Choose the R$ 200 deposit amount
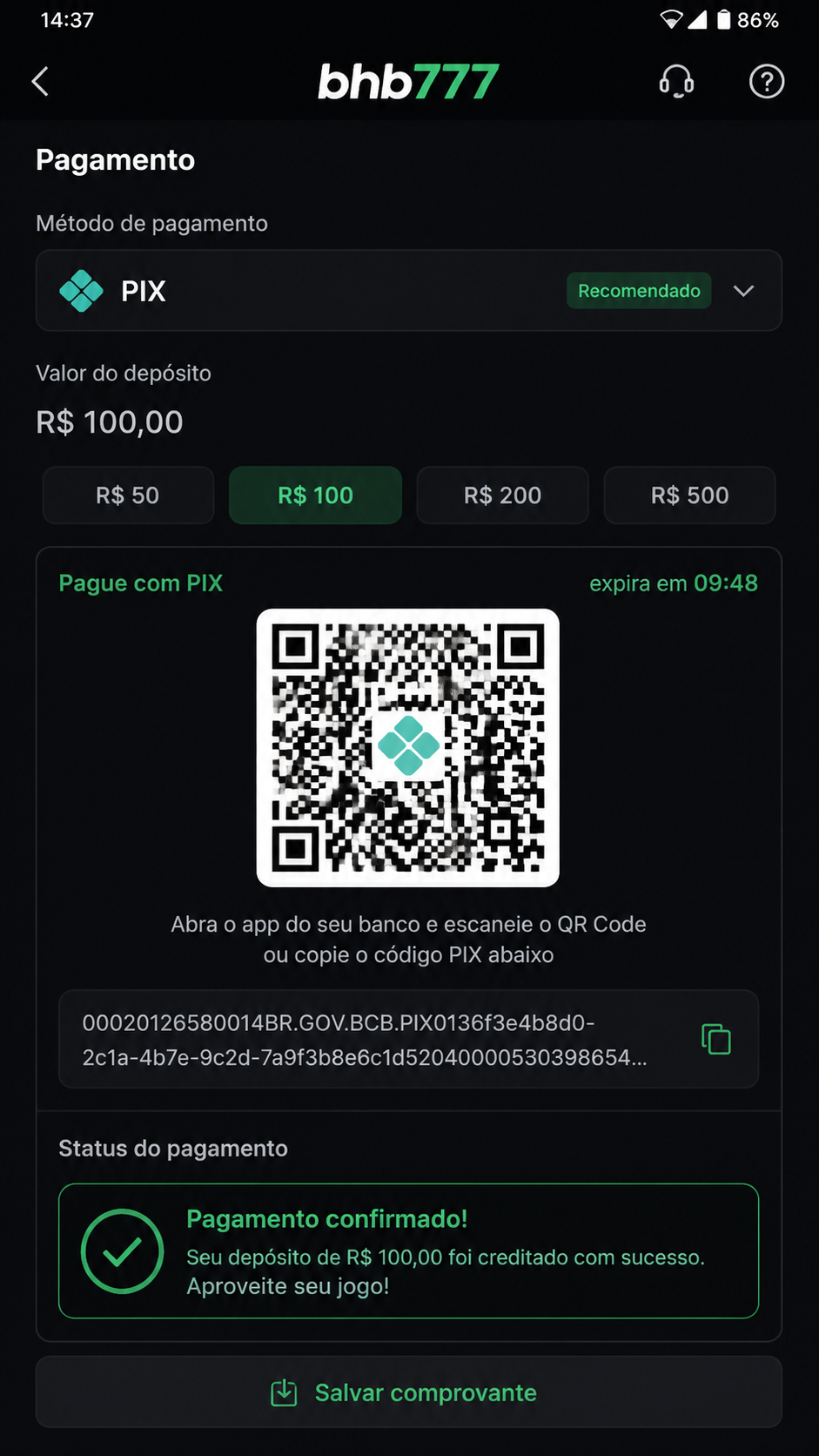The height and width of the screenshot is (1456, 819). point(502,495)
